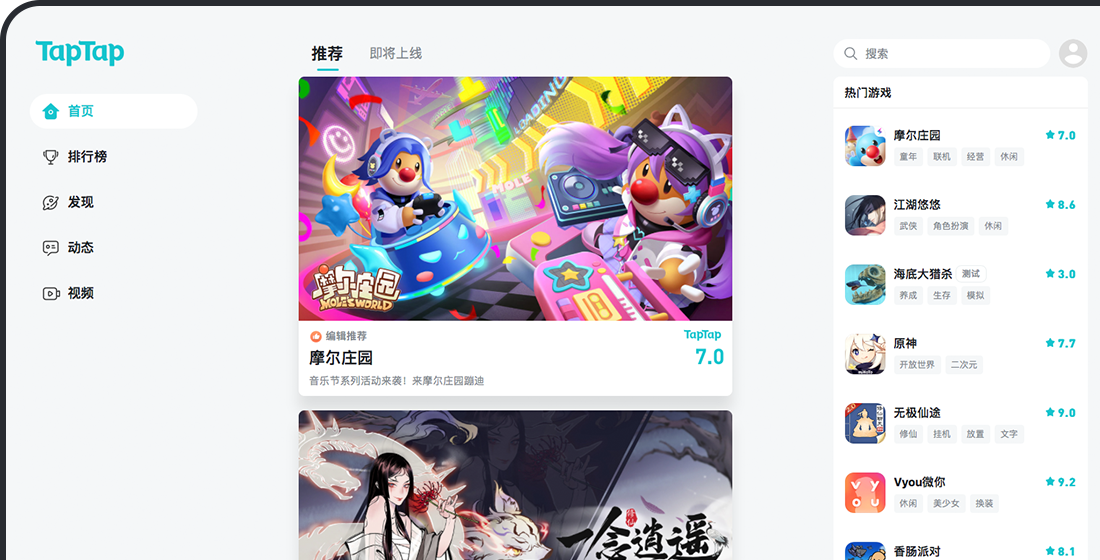Open the 动态 feed section
This screenshot has height=560, width=1100.
tap(80, 247)
